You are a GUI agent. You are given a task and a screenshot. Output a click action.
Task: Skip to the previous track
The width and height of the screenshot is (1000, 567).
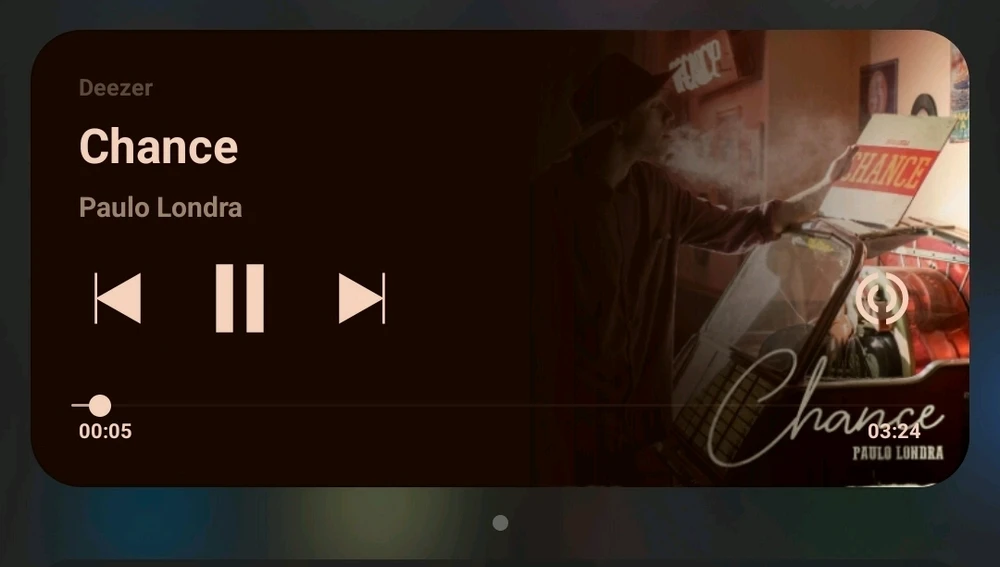[118, 298]
